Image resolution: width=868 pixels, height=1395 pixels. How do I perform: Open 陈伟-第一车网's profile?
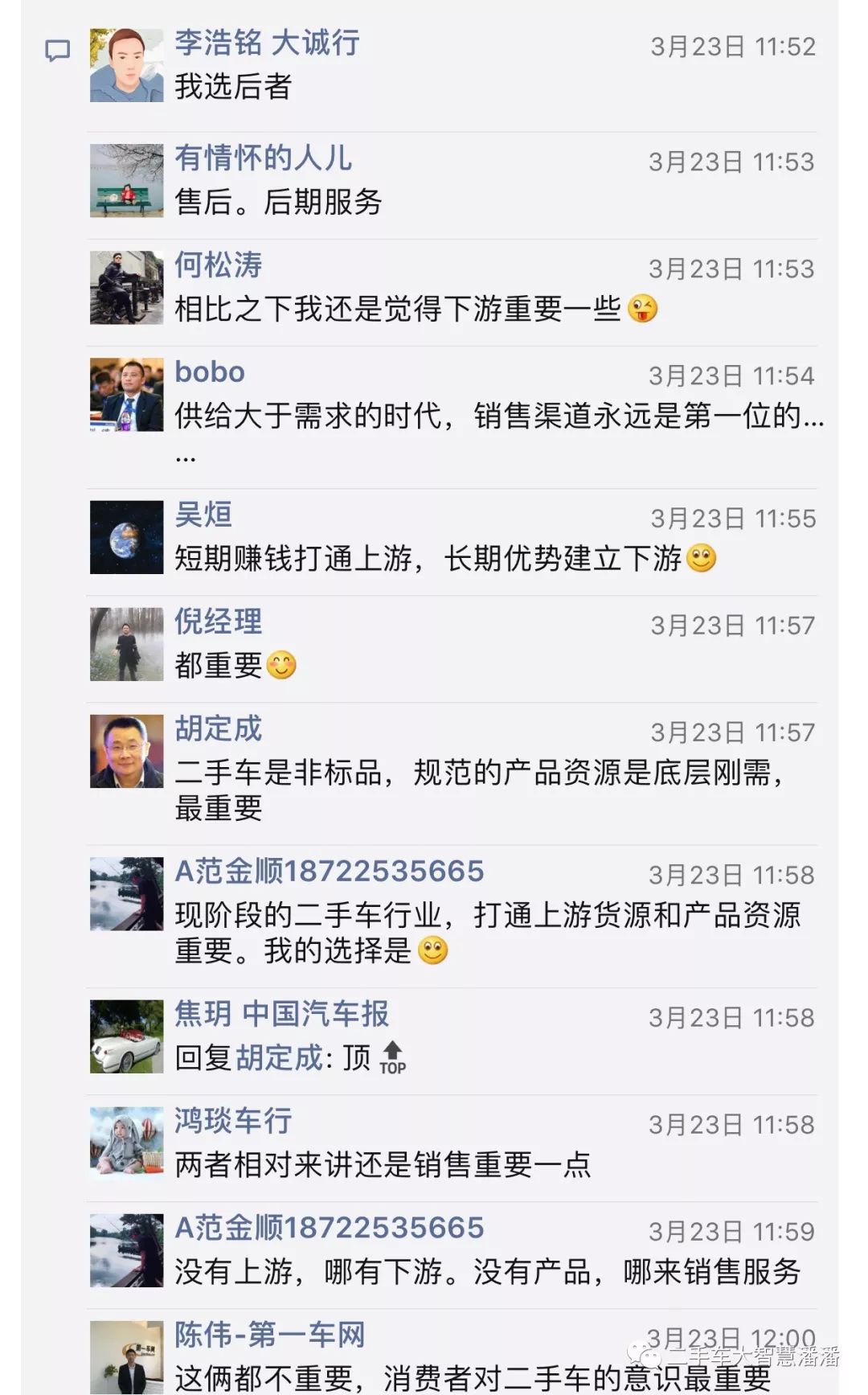tap(269, 1335)
